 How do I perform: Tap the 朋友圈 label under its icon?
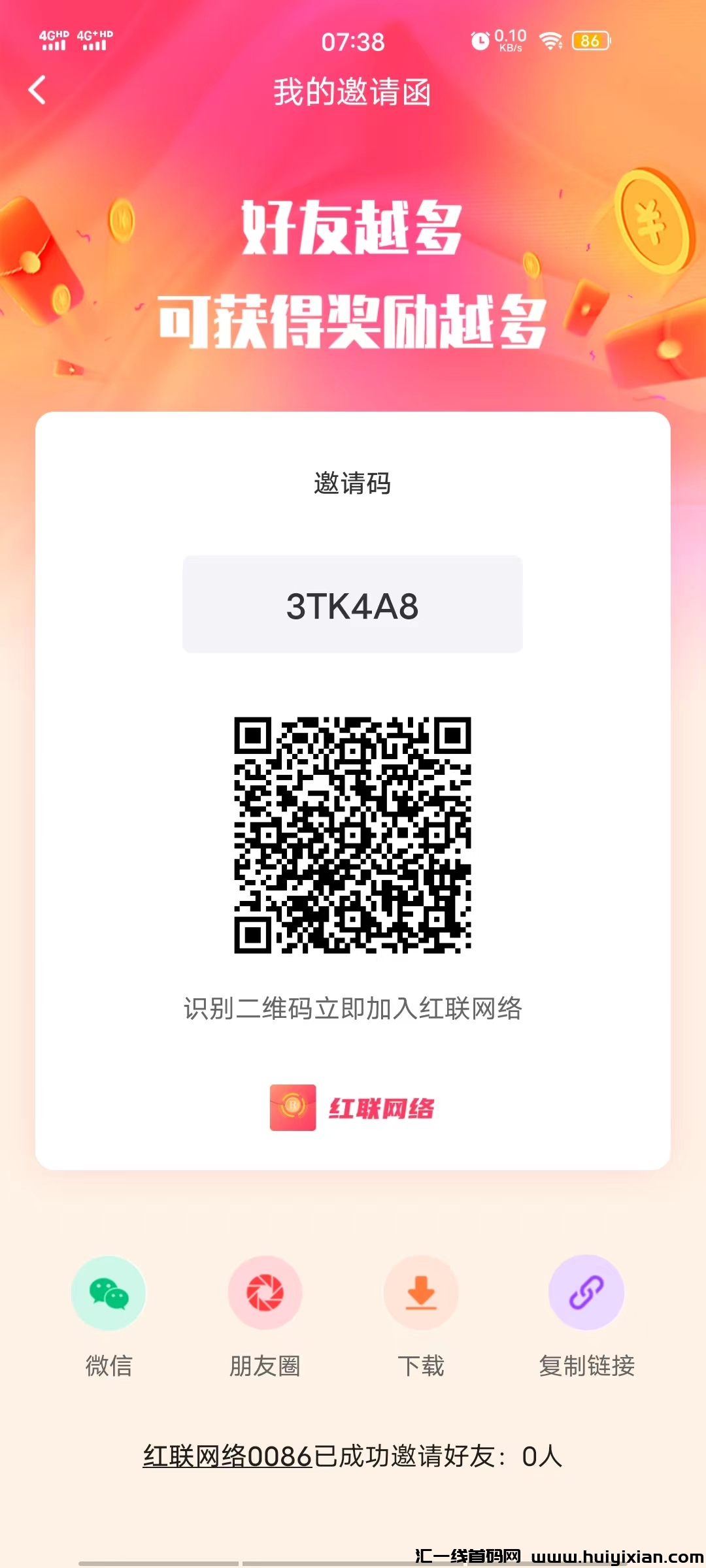pos(265,1365)
